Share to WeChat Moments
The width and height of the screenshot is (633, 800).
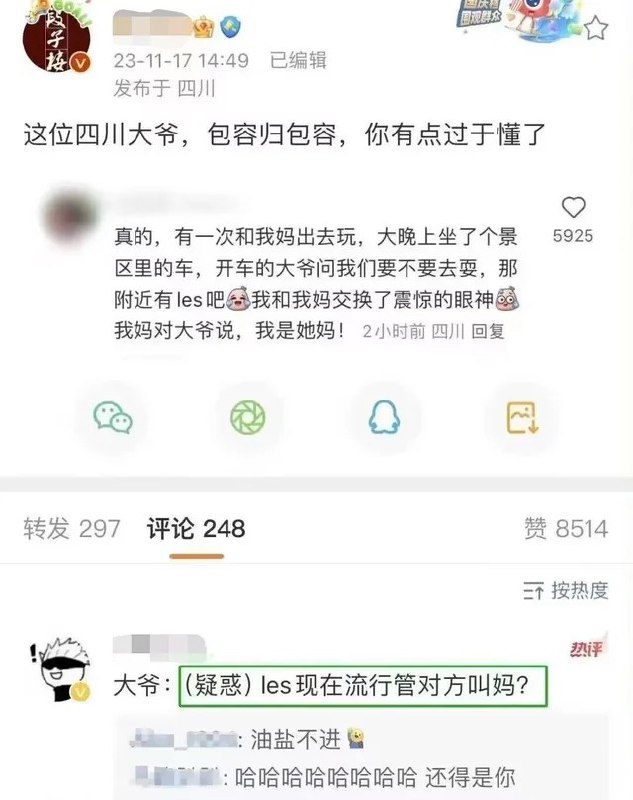pyautogui.click(x=248, y=418)
